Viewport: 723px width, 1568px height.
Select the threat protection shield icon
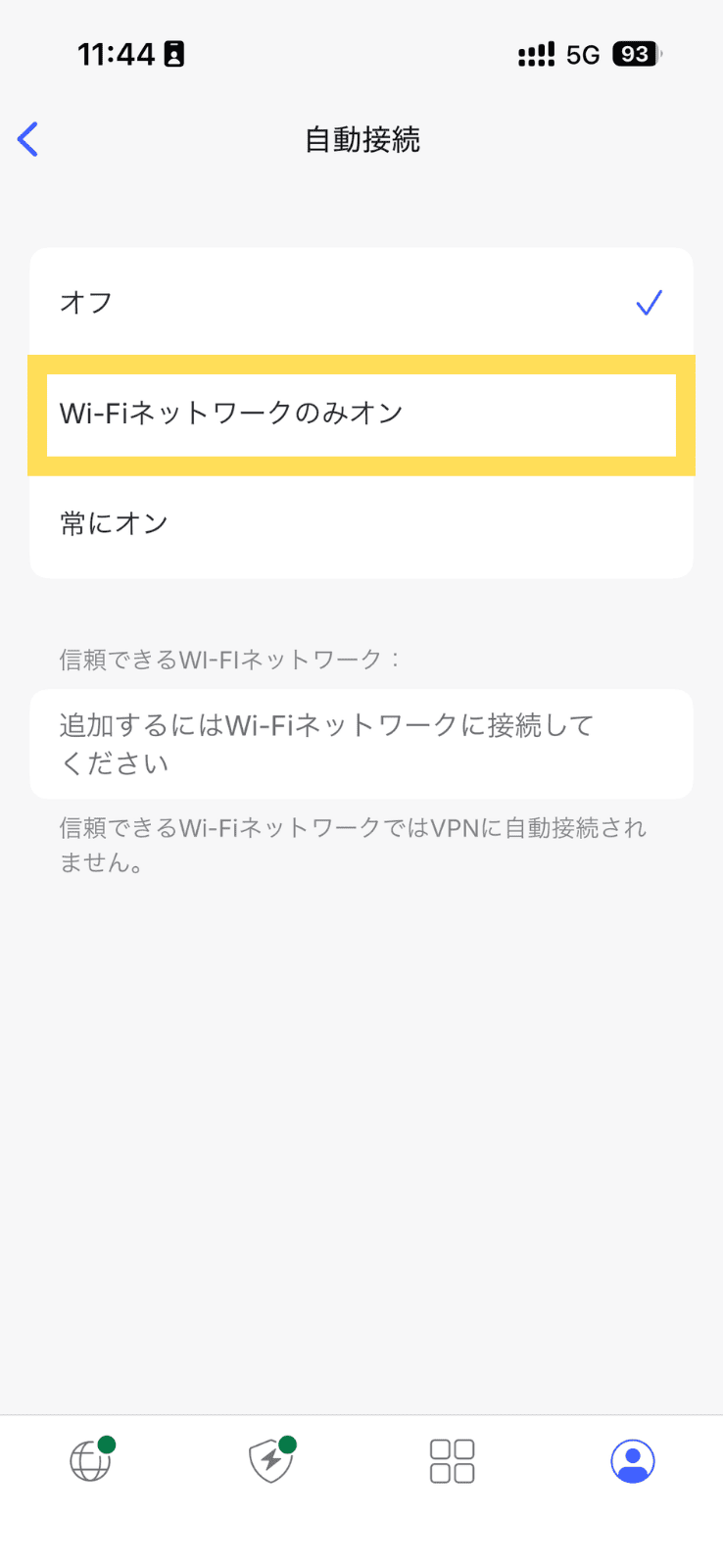click(270, 1460)
